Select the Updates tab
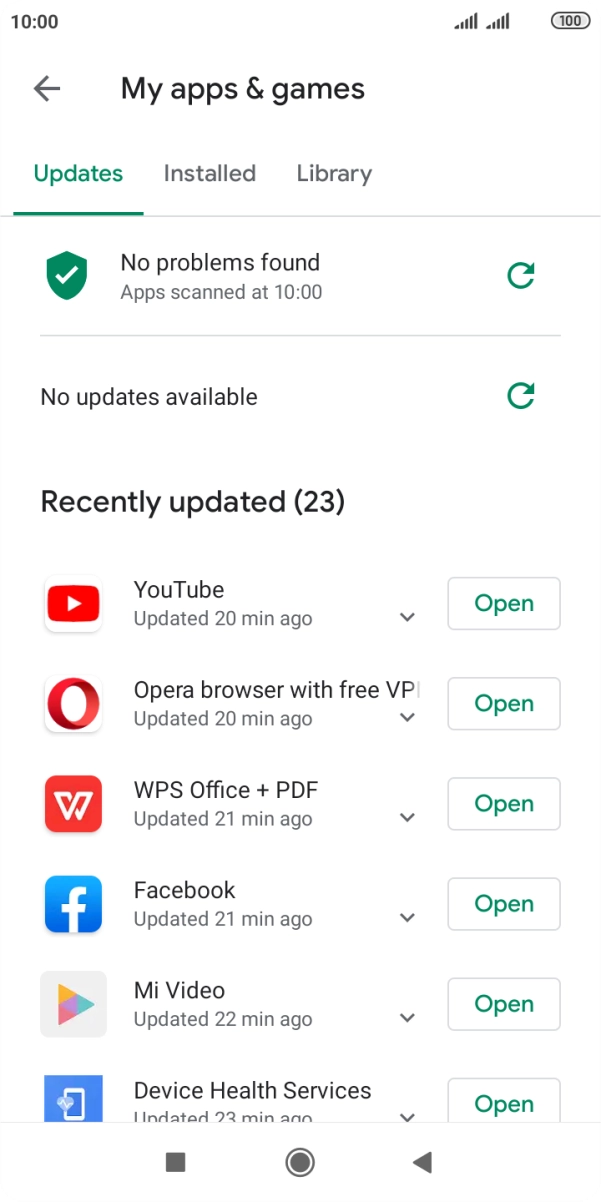 tap(78, 173)
